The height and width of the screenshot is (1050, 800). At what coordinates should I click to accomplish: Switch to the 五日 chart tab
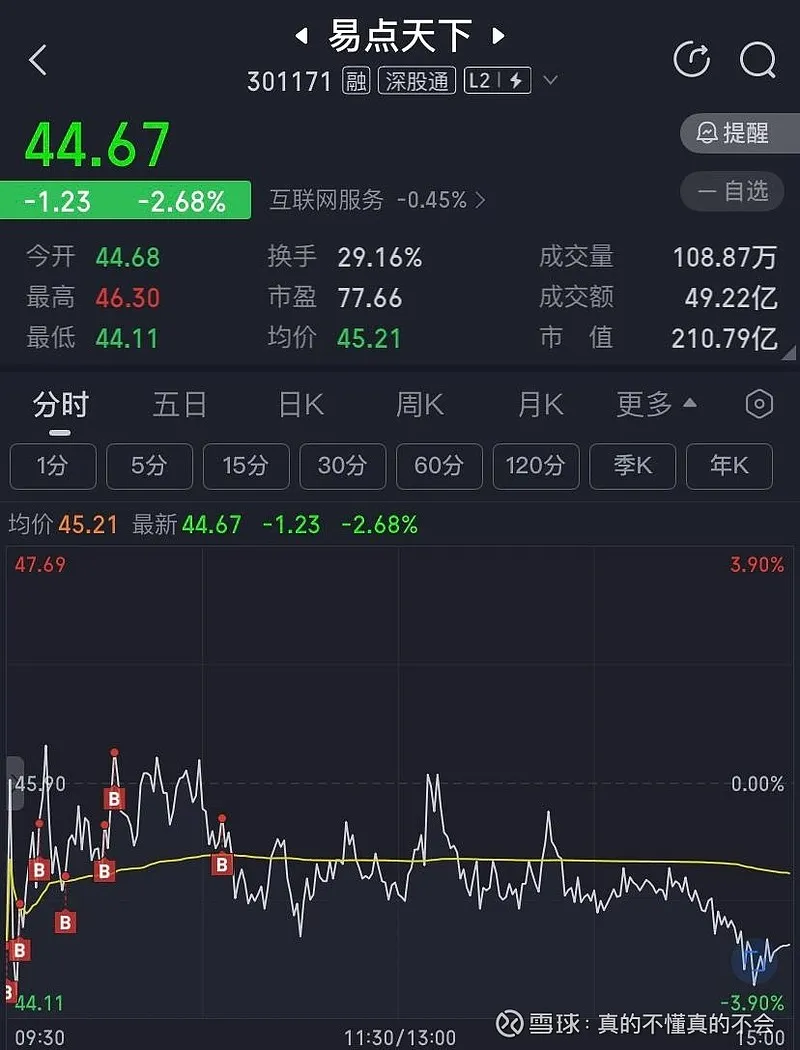[x=180, y=405]
